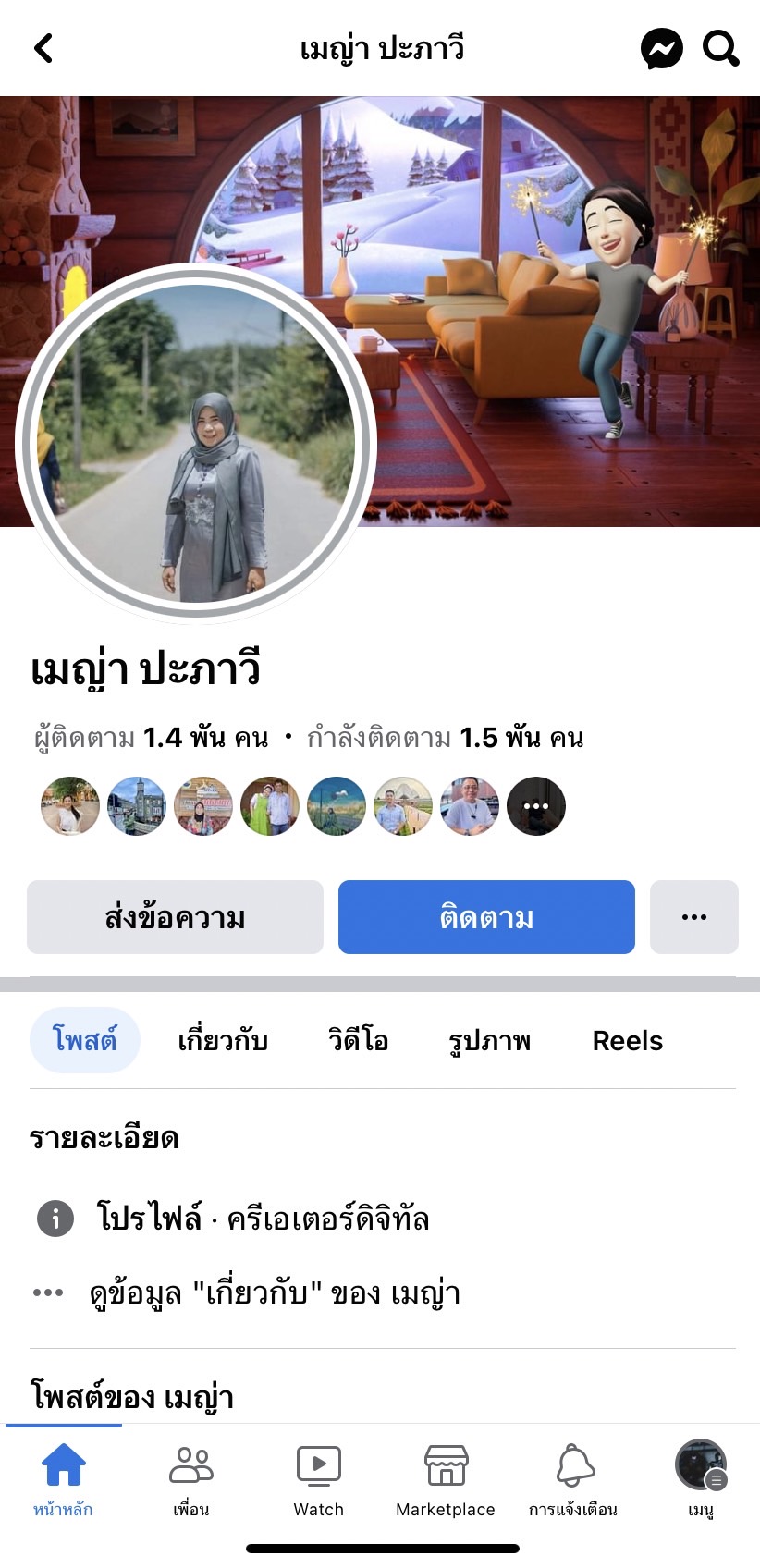Select the Reels tab
The width and height of the screenshot is (760, 1568).
(627, 1041)
